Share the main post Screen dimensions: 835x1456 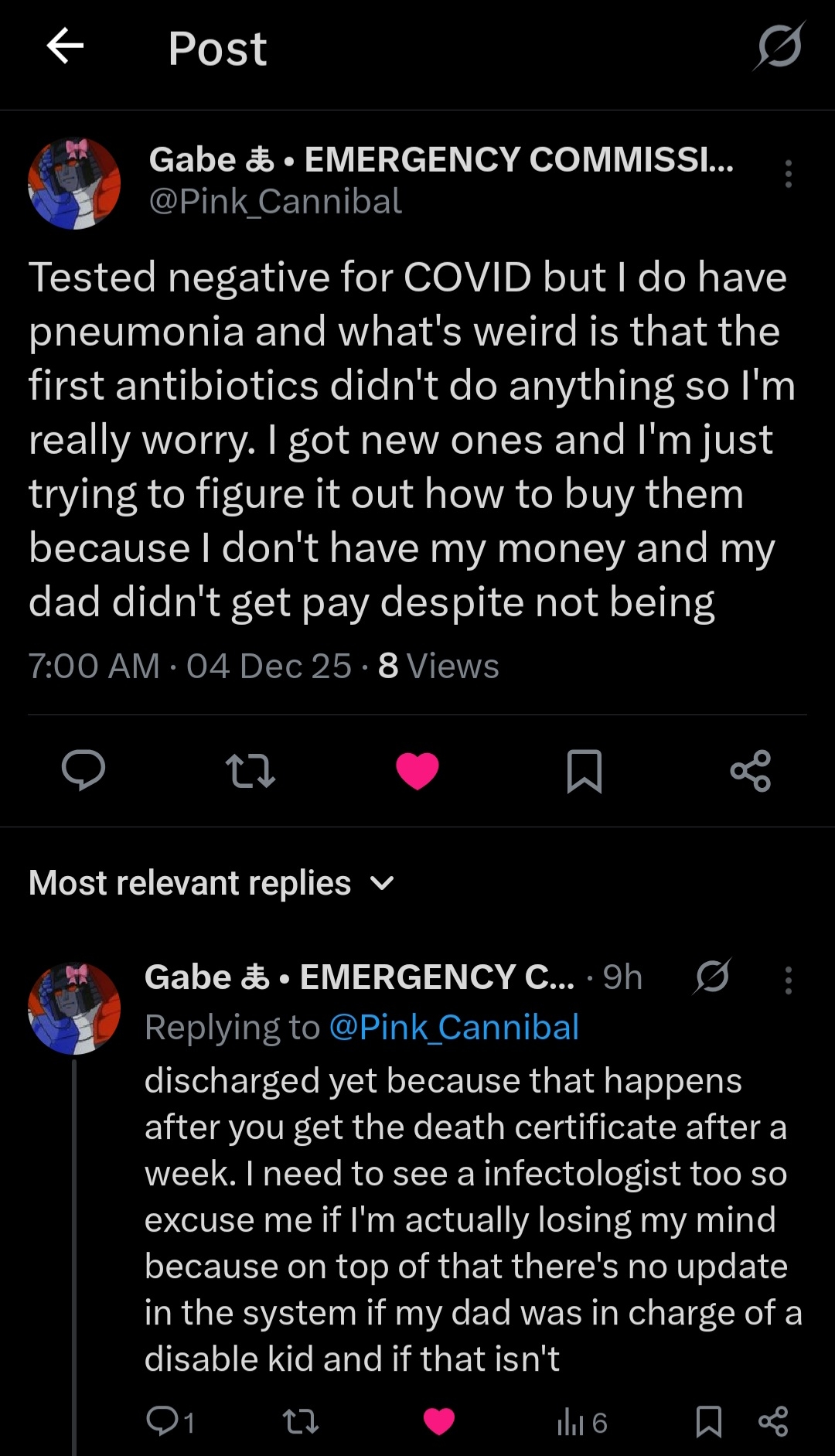point(751,771)
